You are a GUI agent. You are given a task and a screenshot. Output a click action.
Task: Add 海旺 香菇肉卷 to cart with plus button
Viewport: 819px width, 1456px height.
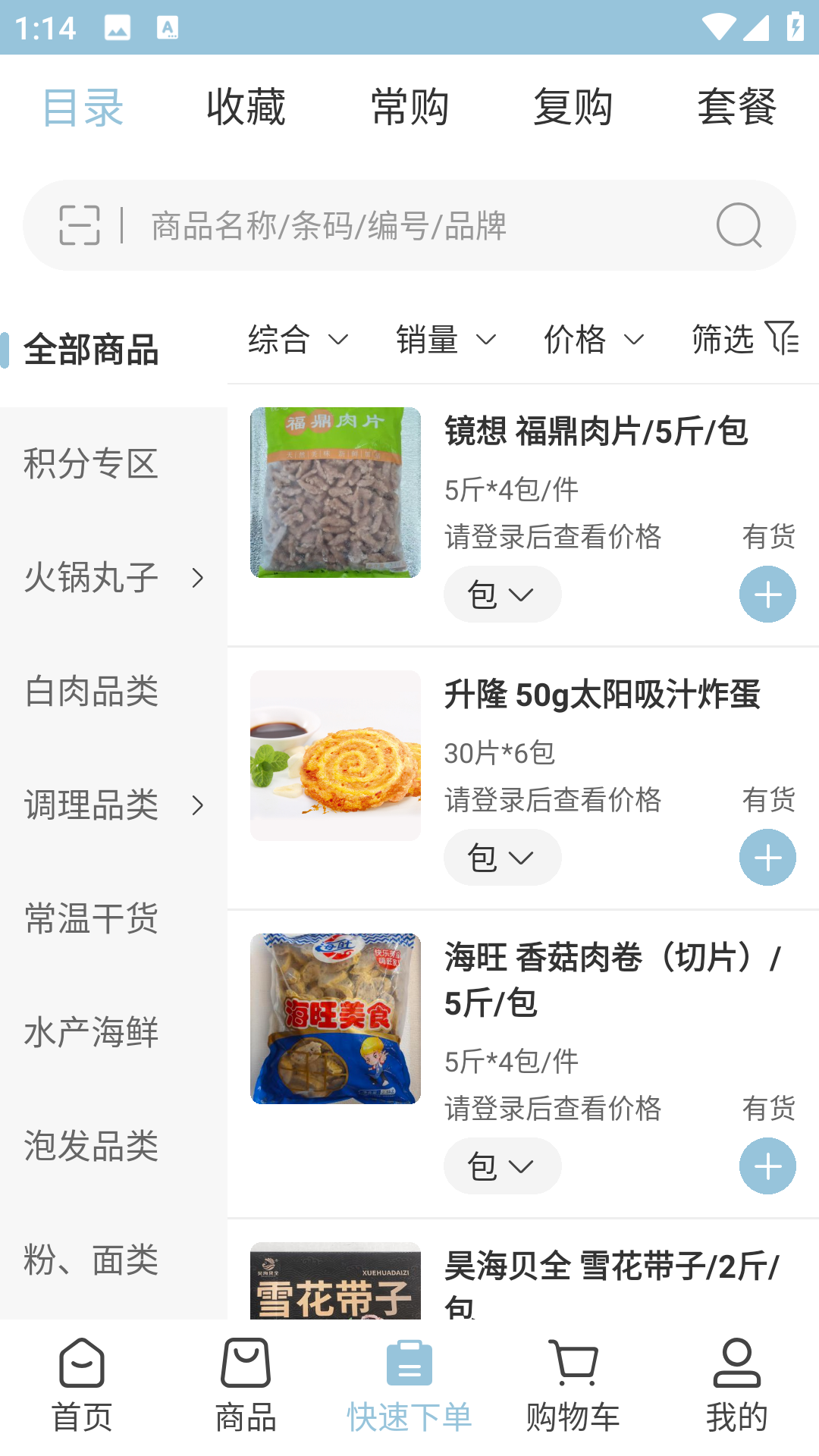pos(767,1166)
